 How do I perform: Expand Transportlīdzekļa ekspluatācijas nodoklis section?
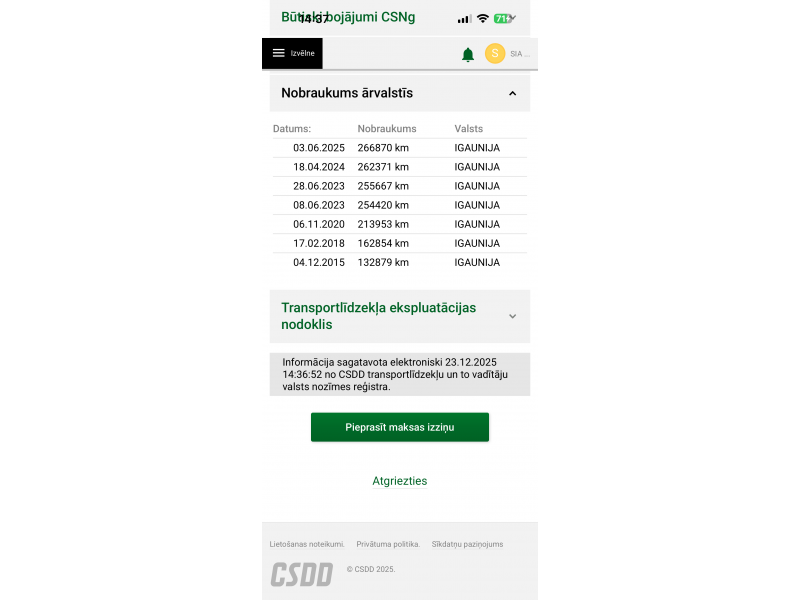click(x=512, y=316)
